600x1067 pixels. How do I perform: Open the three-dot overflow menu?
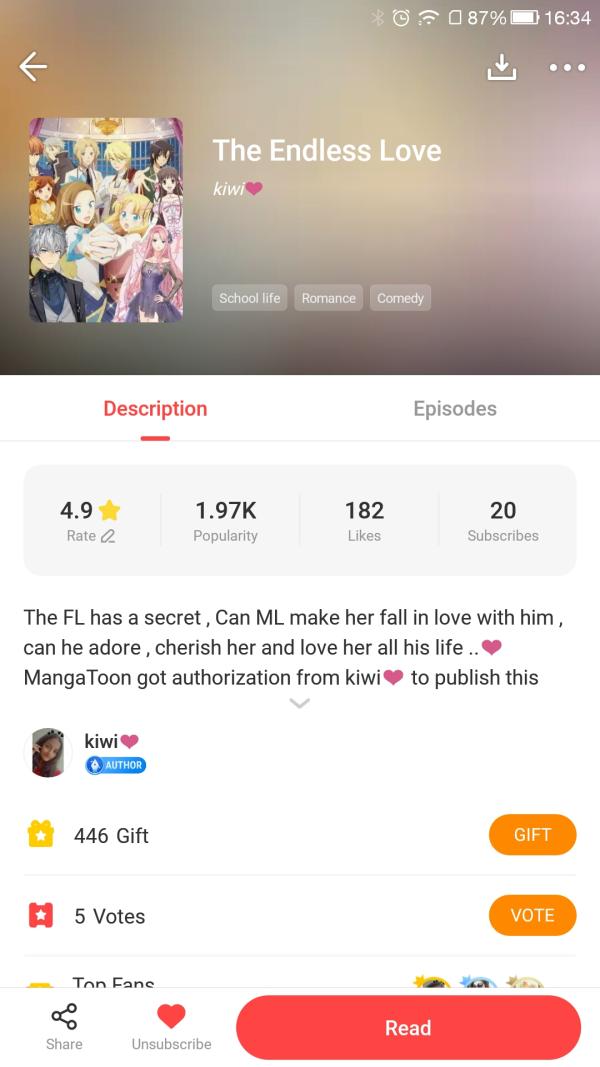click(567, 67)
